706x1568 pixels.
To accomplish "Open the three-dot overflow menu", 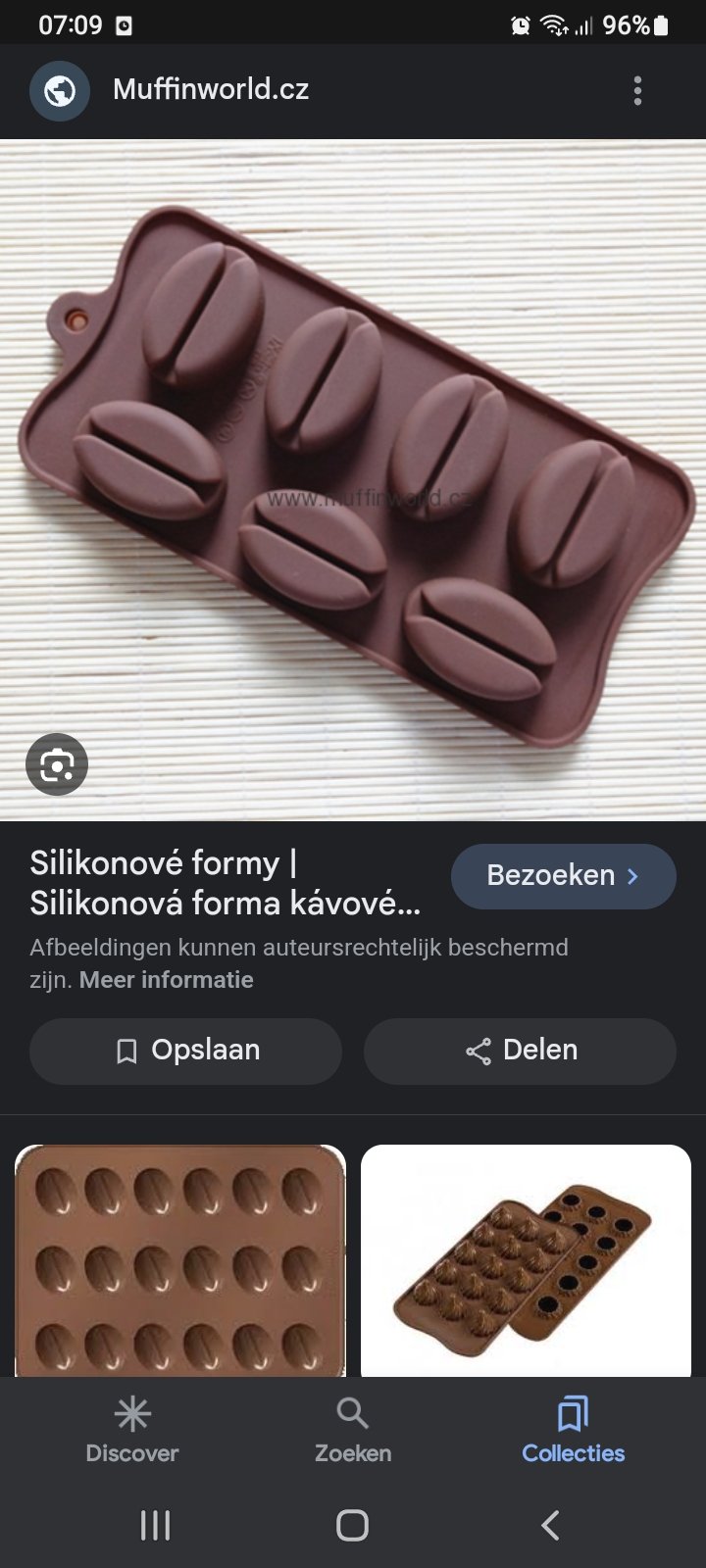I will [637, 90].
